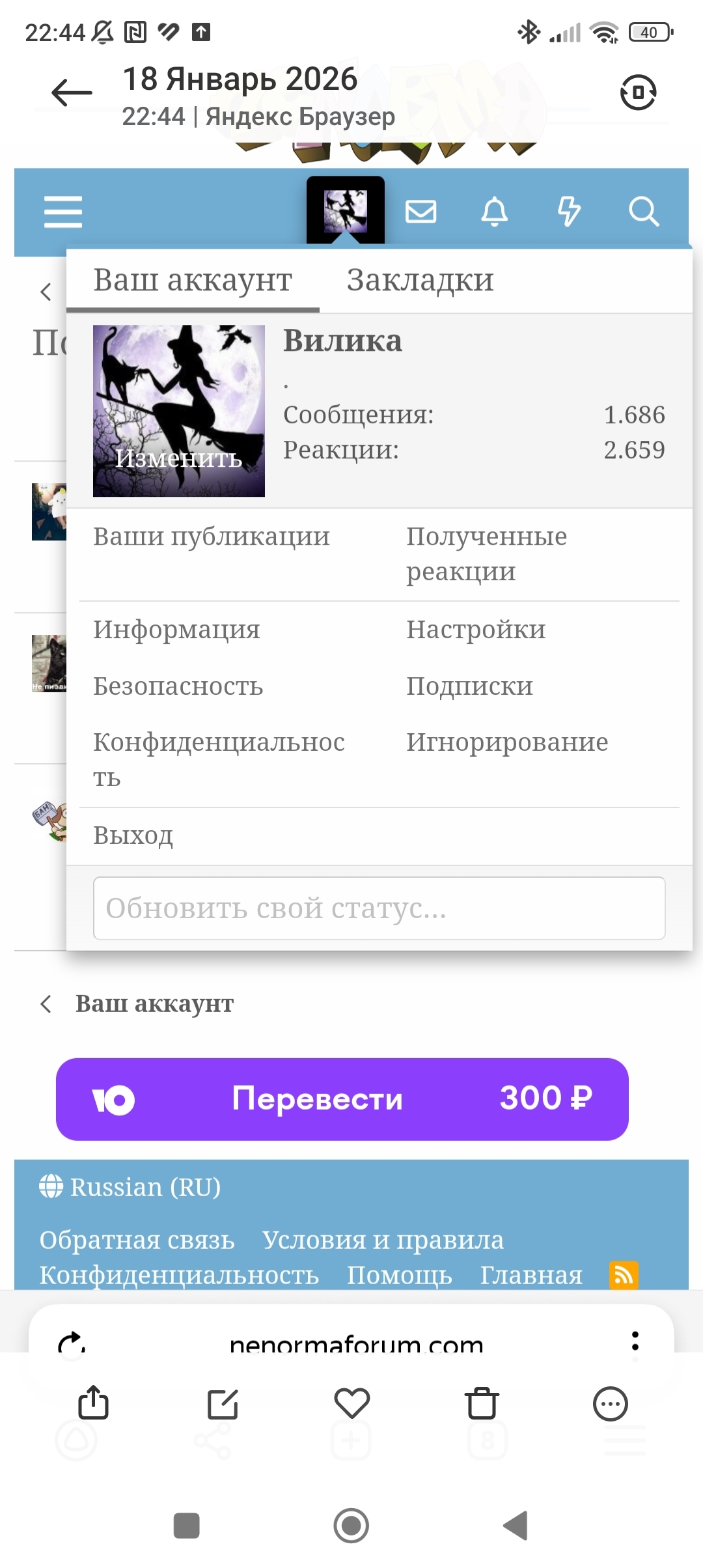Add screenshot to favorites
Image resolution: width=703 pixels, height=1568 pixels.
pyautogui.click(x=351, y=1403)
